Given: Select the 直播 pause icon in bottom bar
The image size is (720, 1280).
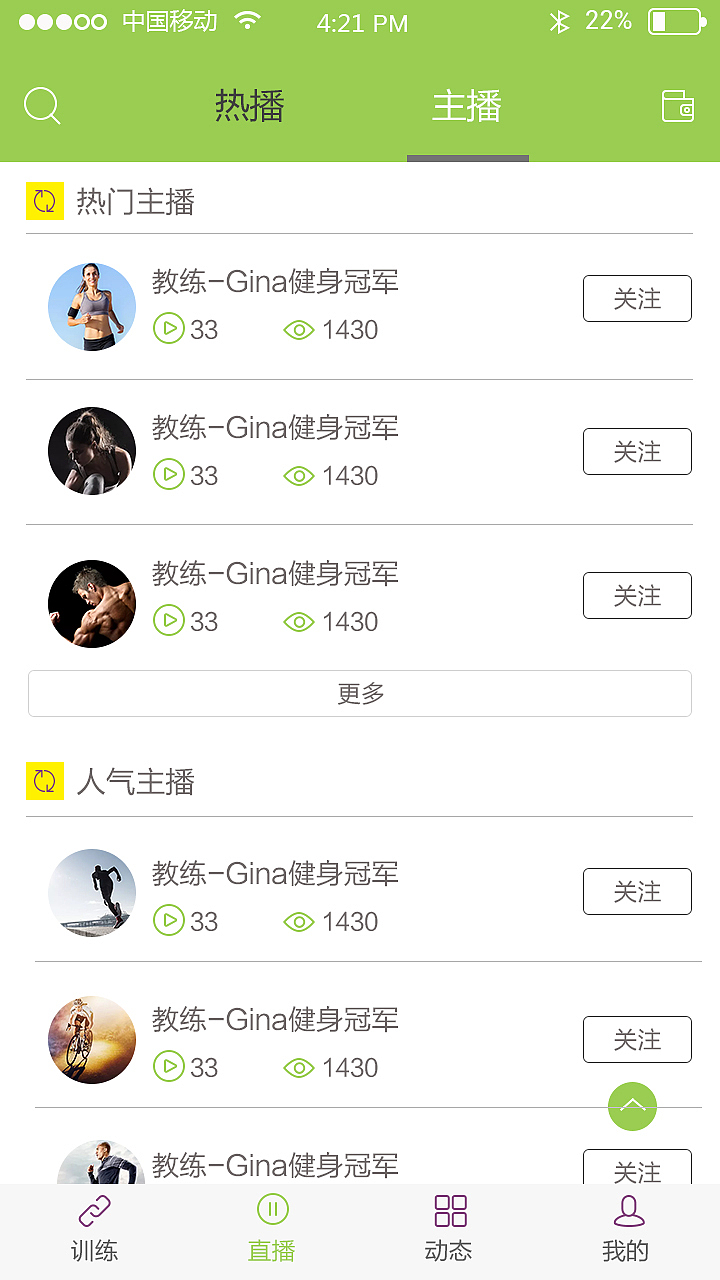Looking at the screenshot, I should (273, 1210).
